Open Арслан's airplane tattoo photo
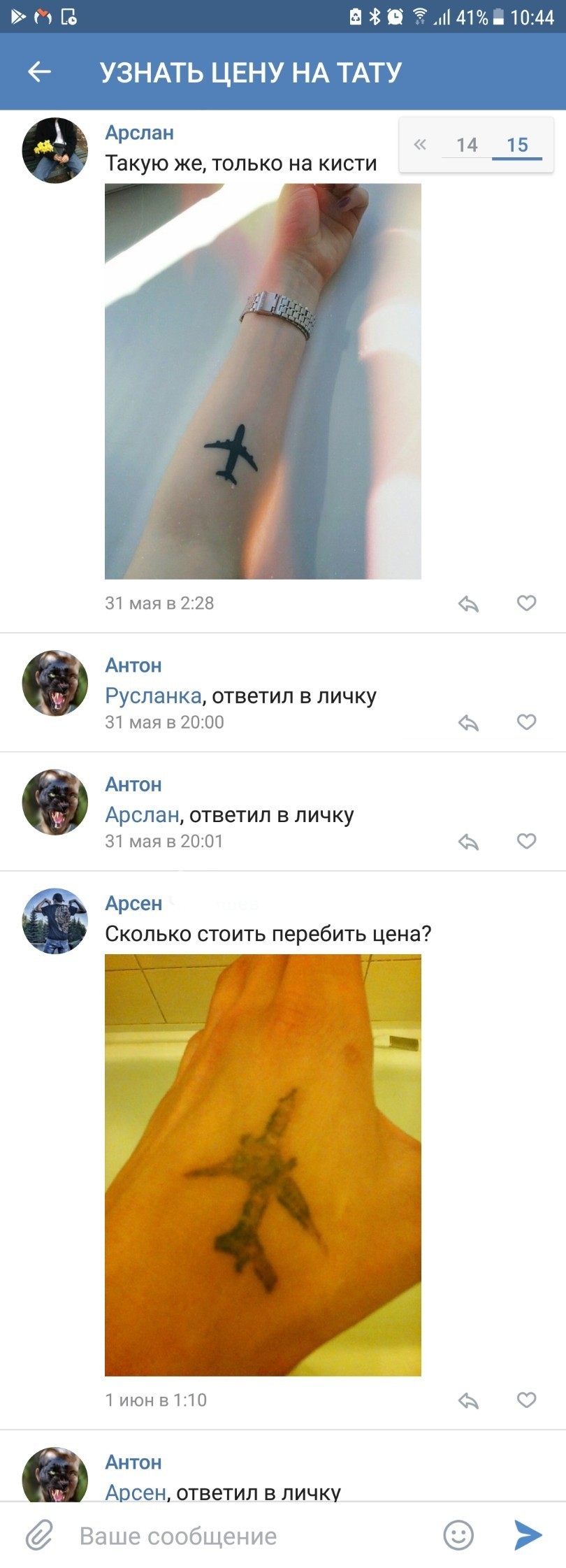Image resolution: width=566 pixels, height=1568 pixels. pyautogui.click(x=263, y=381)
